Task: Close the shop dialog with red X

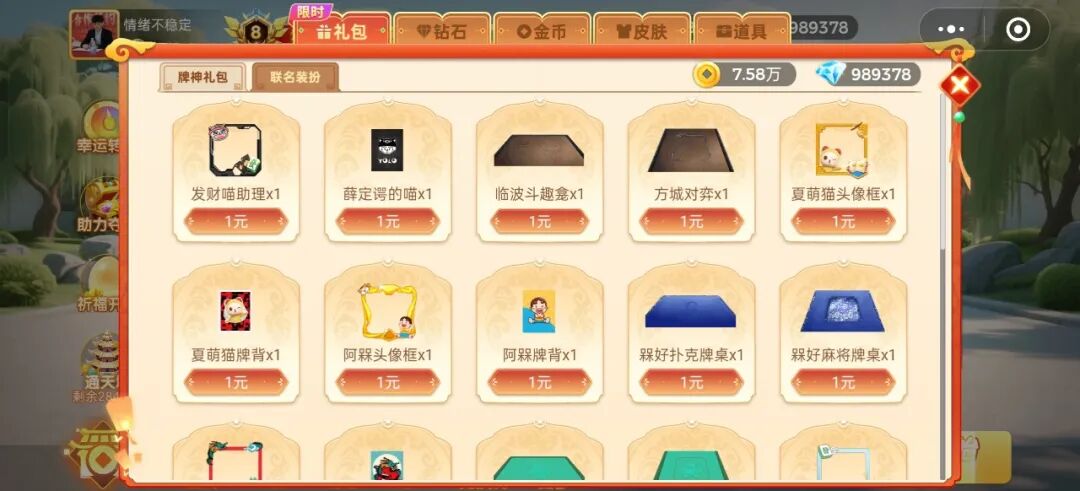Action: click(x=959, y=86)
